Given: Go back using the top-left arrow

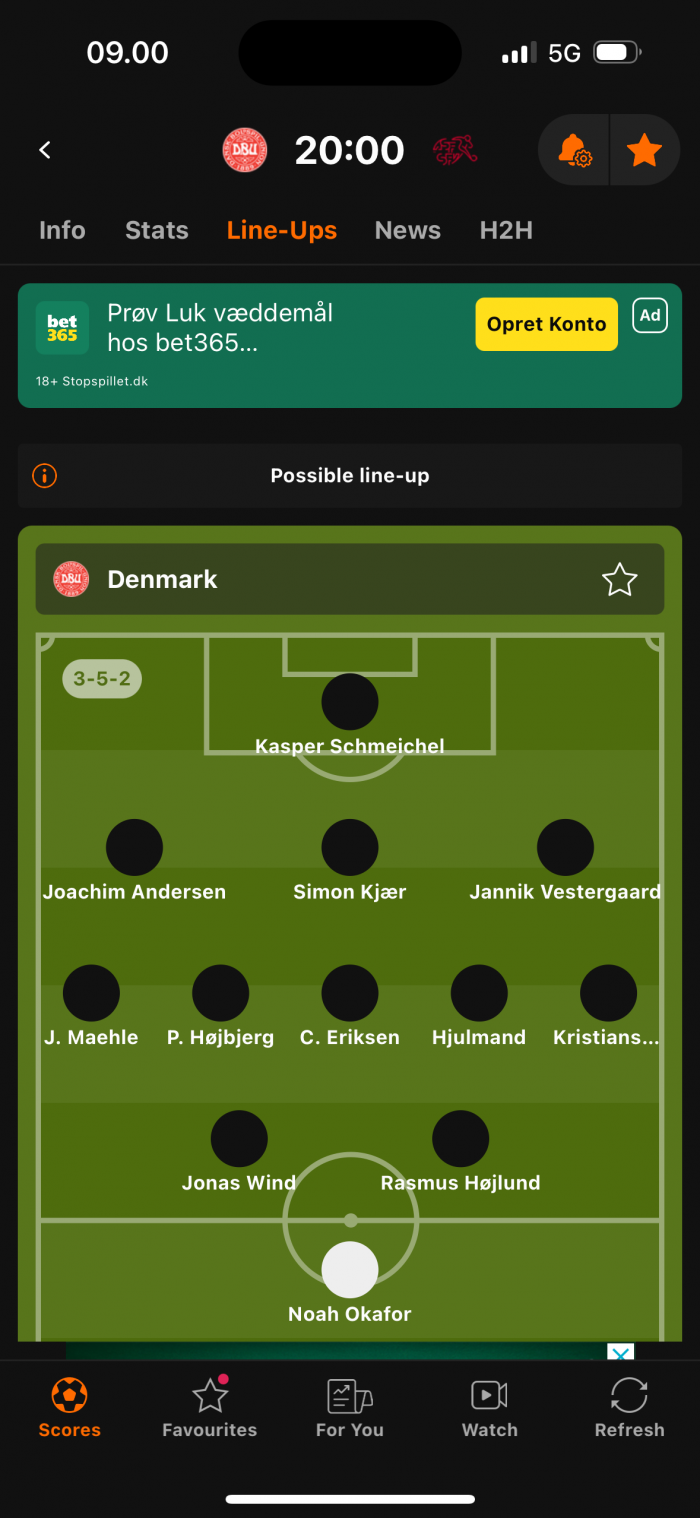Looking at the screenshot, I should click(45, 150).
